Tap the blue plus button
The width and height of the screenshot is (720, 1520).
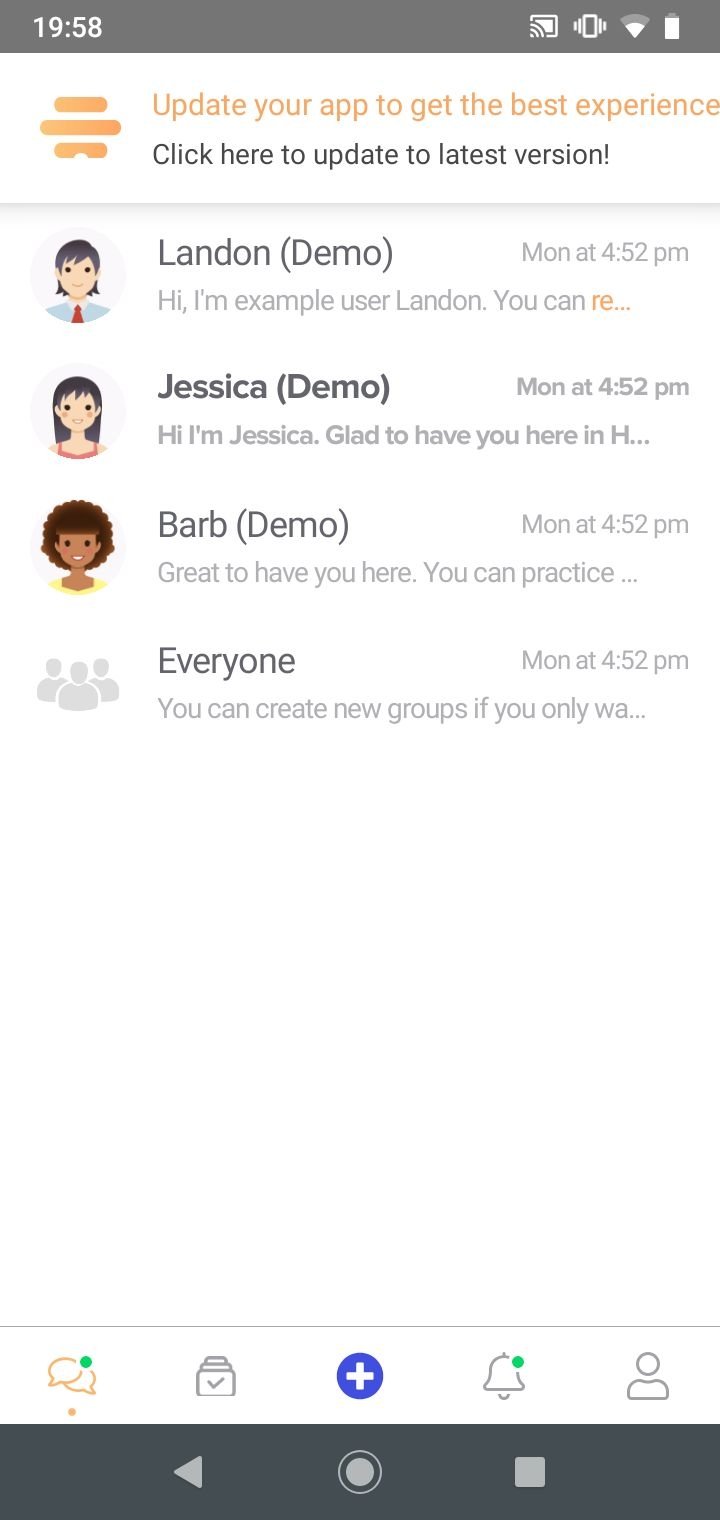(360, 1376)
